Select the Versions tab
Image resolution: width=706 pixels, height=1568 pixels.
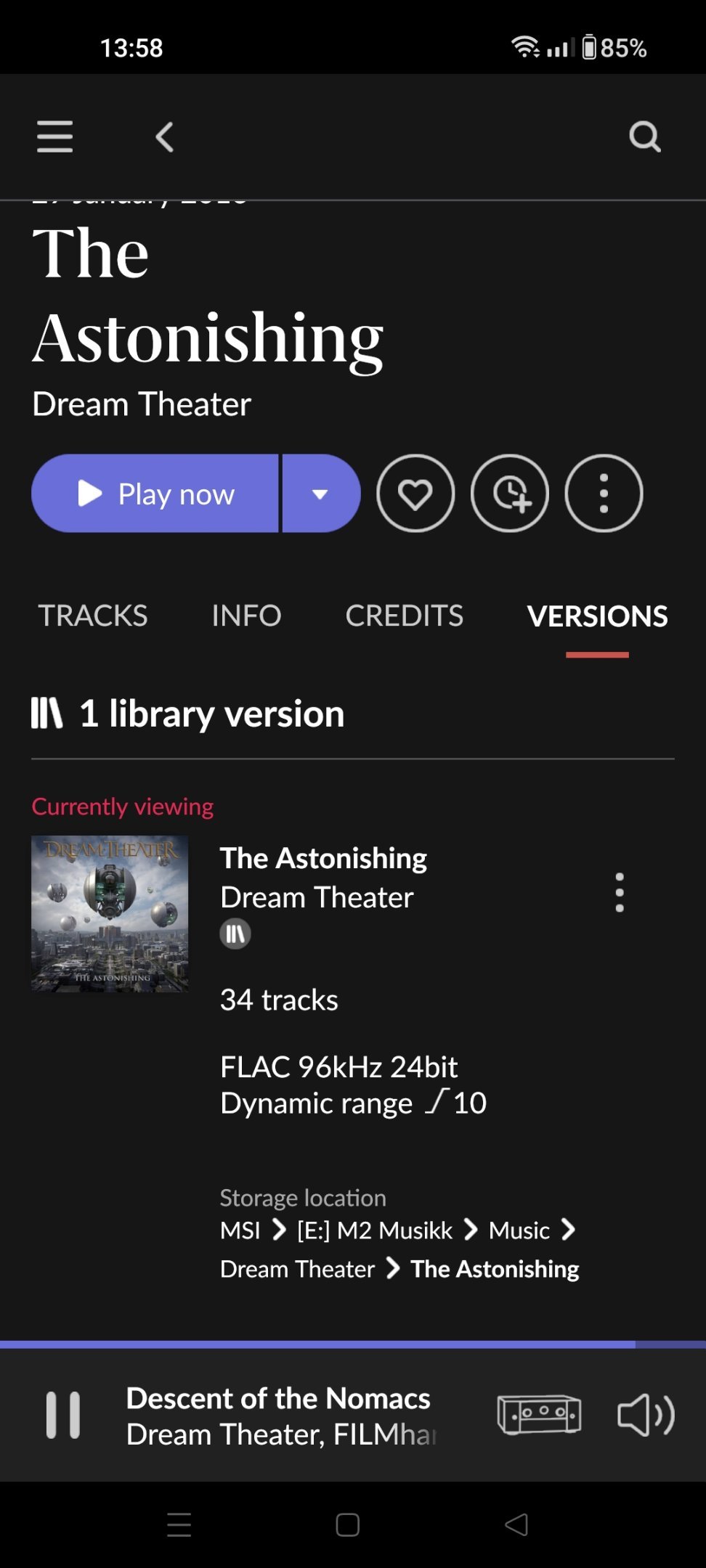click(x=597, y=616)
